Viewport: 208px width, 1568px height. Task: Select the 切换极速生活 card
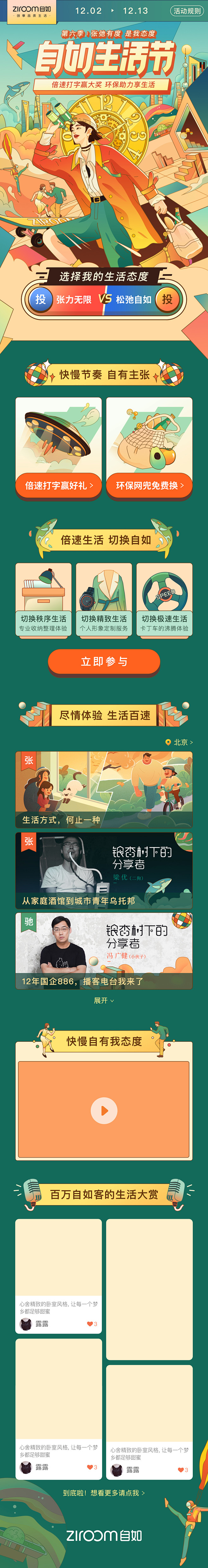(164, 600)
